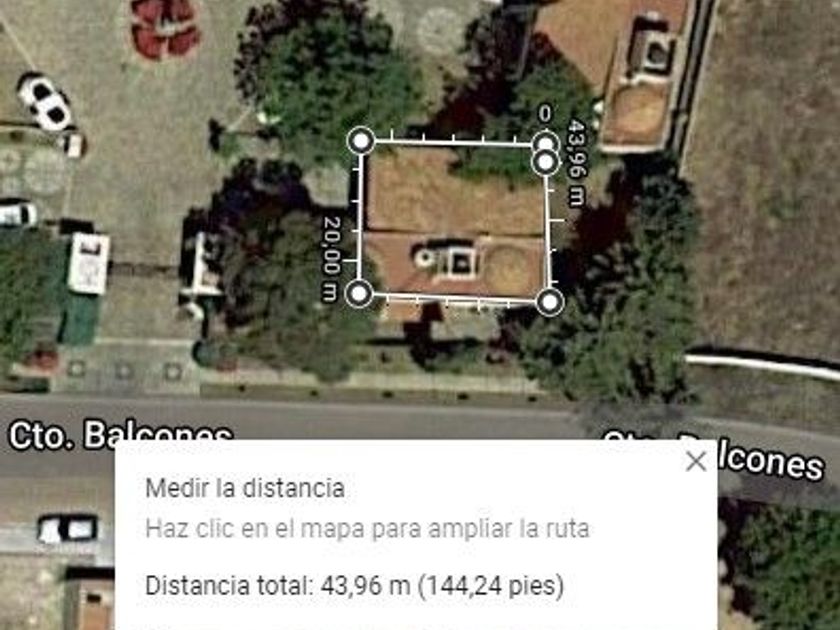This screenshot has width=840, height=630.
Task: Tap the measurement point at the polygon's lower-right corner
Action: [x=550, y=301]
